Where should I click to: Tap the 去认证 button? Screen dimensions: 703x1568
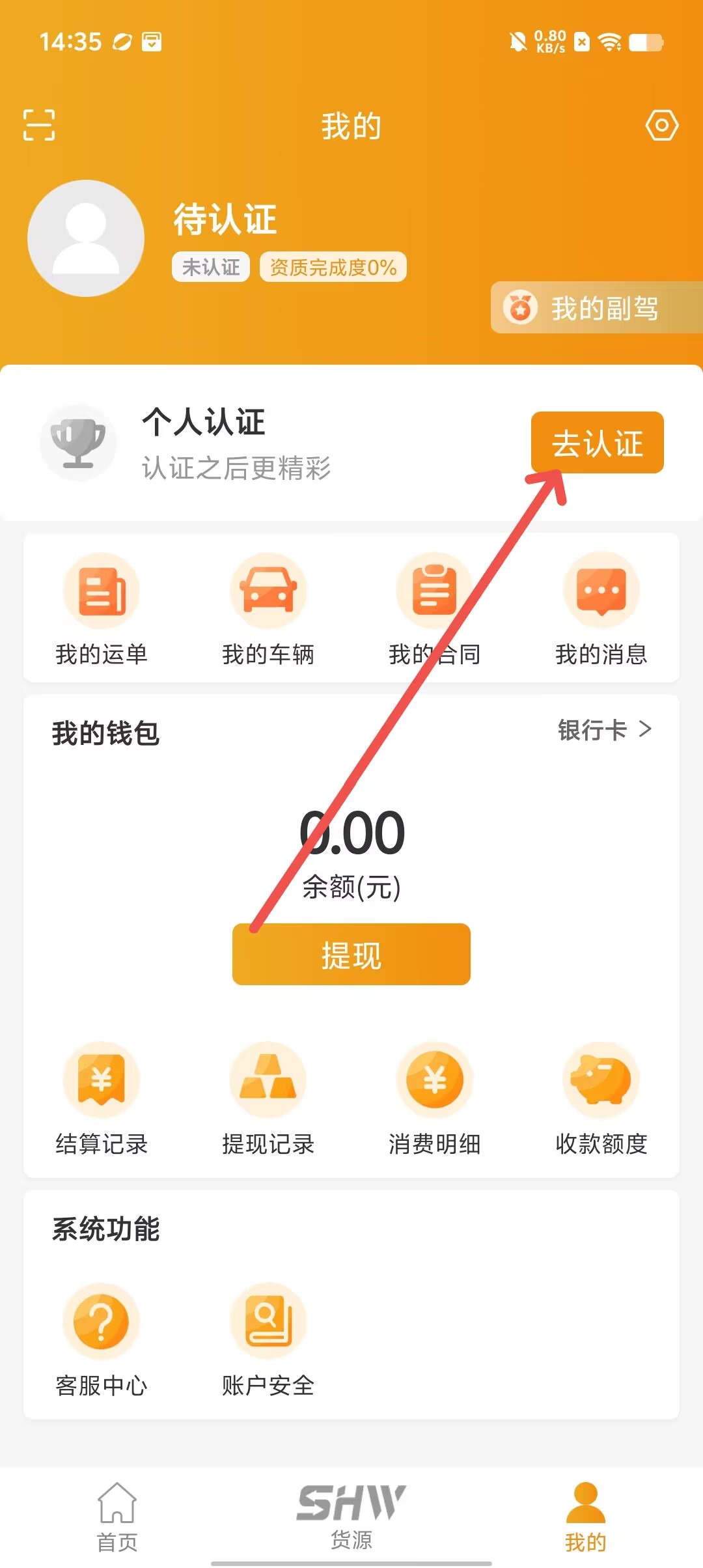(597, 443)
